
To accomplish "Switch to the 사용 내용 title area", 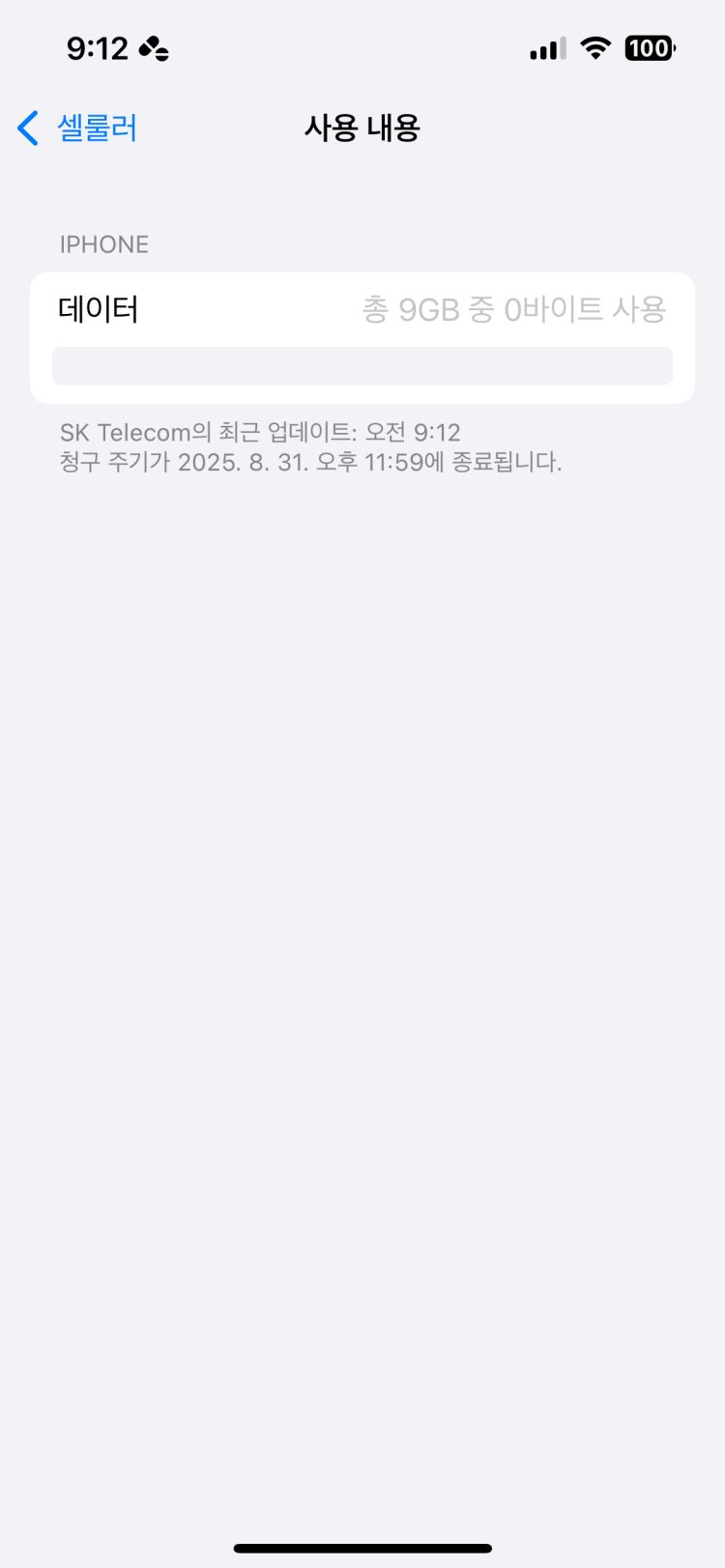I will click(x=361, y=128).
